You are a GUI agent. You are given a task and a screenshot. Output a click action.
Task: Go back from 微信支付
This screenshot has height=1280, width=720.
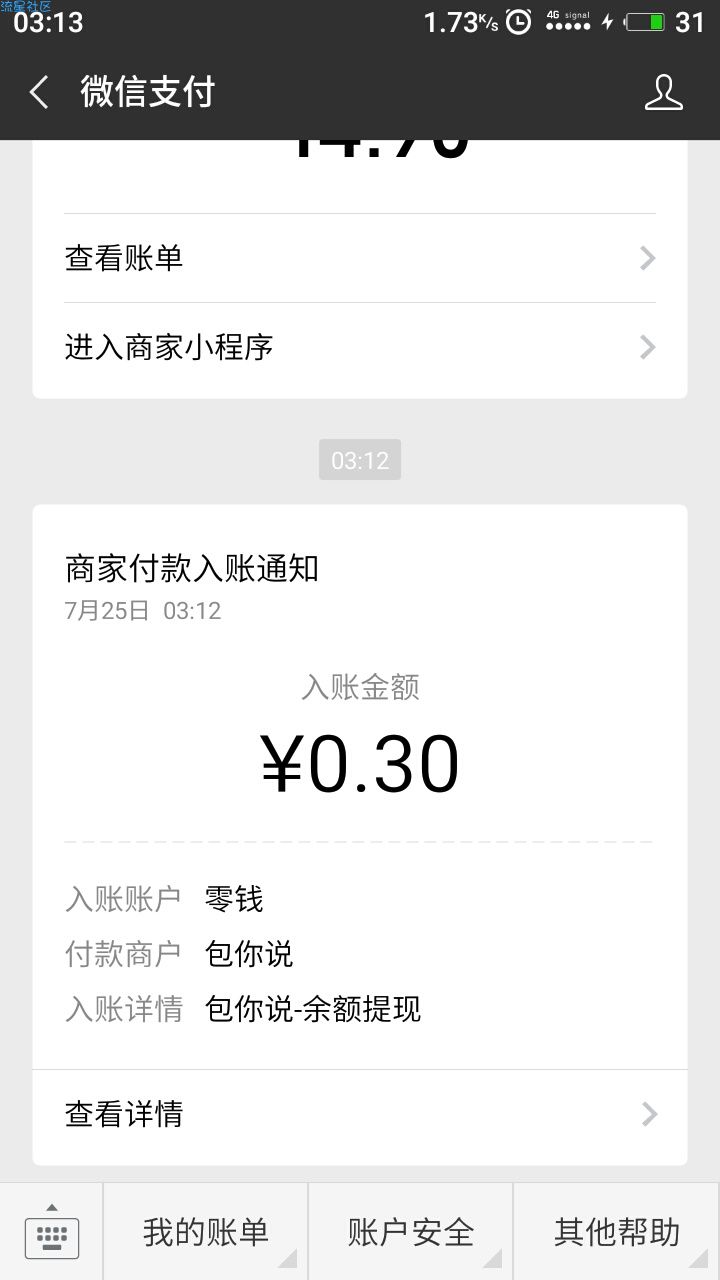[x=39, y=93]
